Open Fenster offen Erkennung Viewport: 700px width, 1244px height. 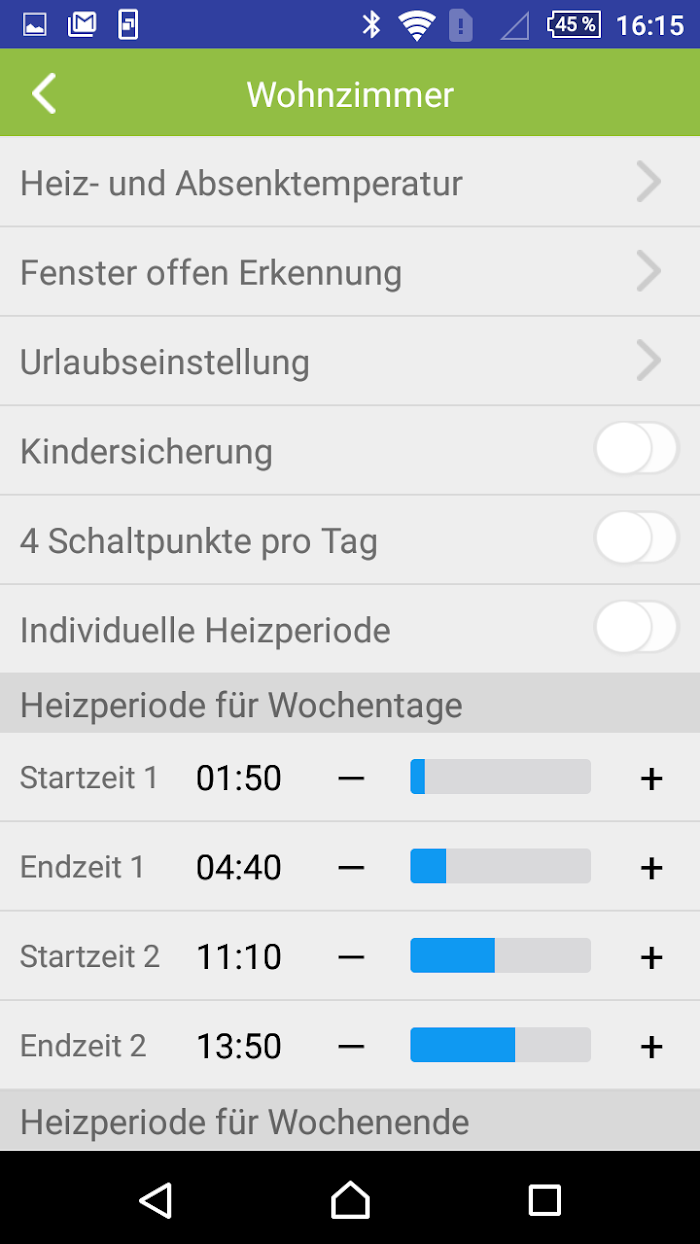(x=350, y=272)
